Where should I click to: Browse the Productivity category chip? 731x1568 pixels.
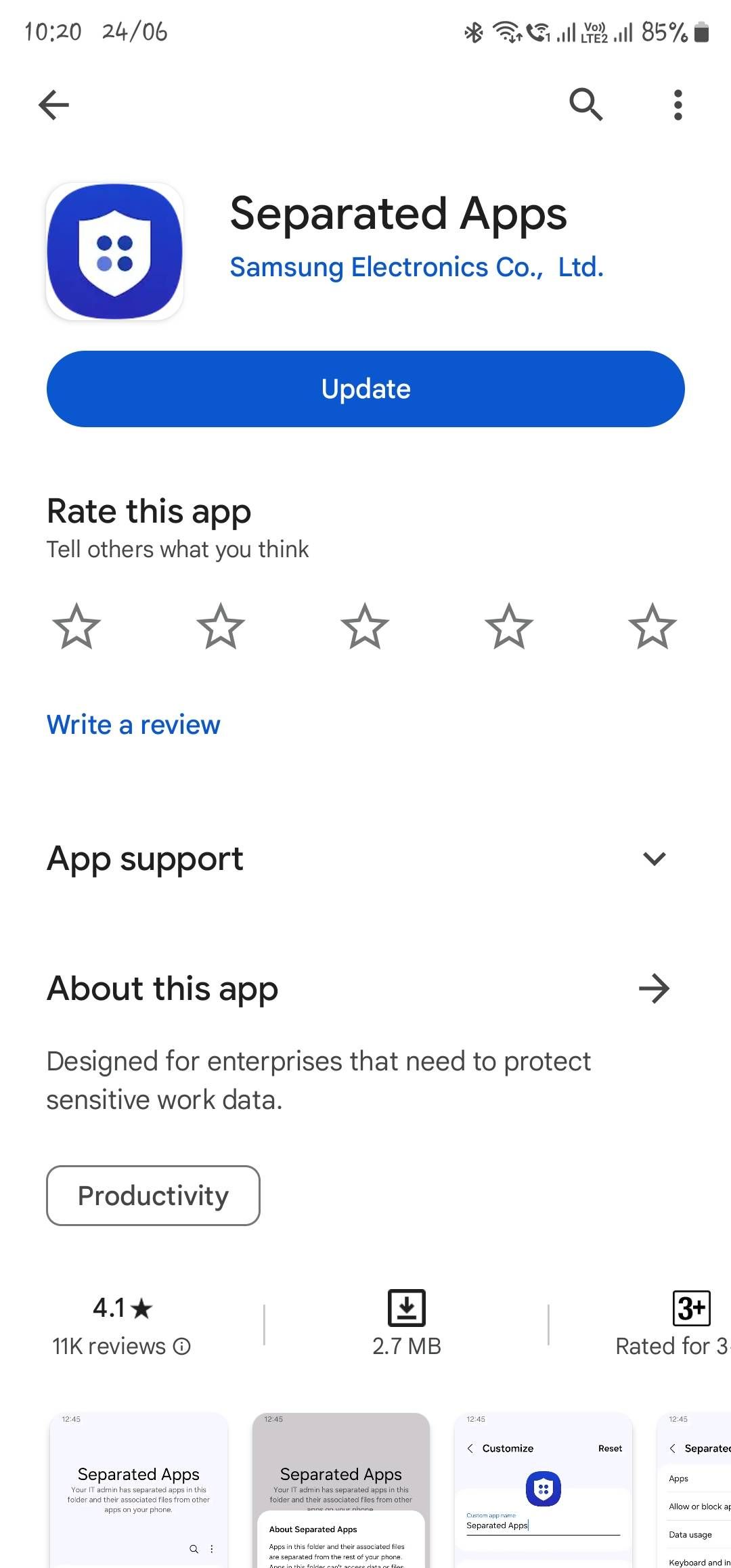152,1195
